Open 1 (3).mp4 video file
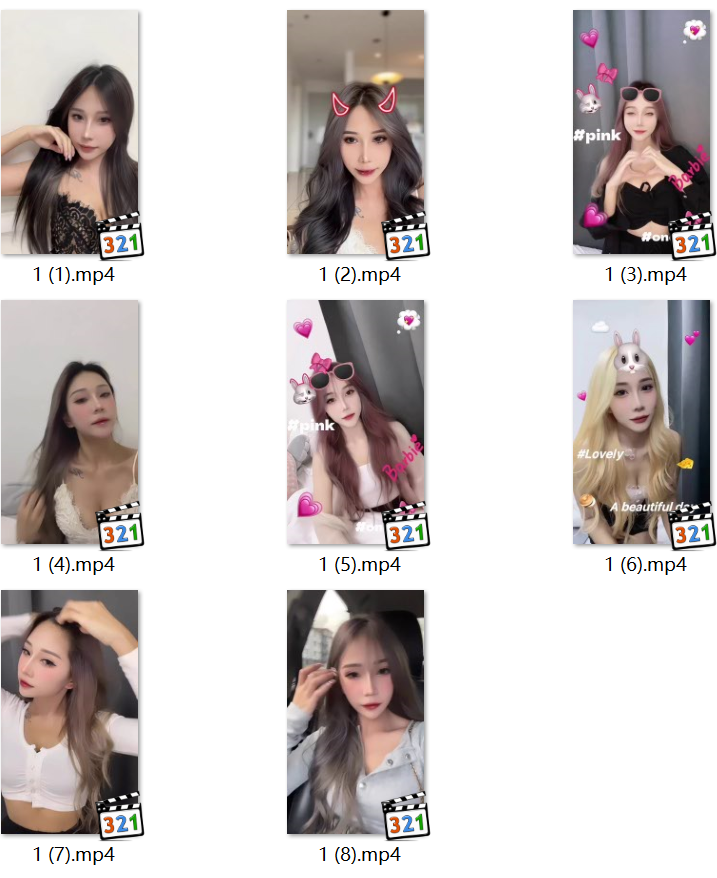Screen dimensions: 717x878 tap(641, 132)
